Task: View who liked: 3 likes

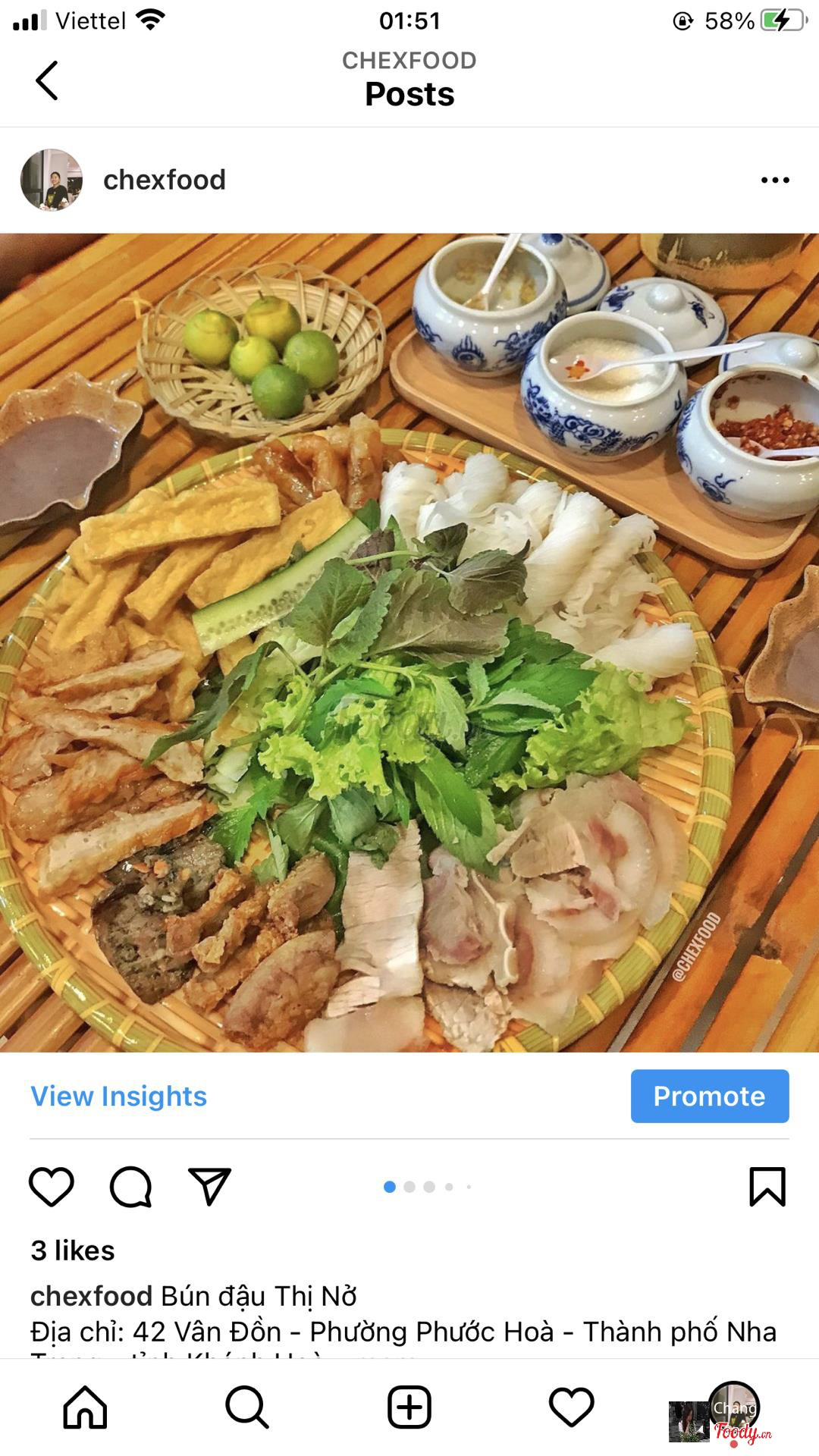Action: pos(73,1250)
